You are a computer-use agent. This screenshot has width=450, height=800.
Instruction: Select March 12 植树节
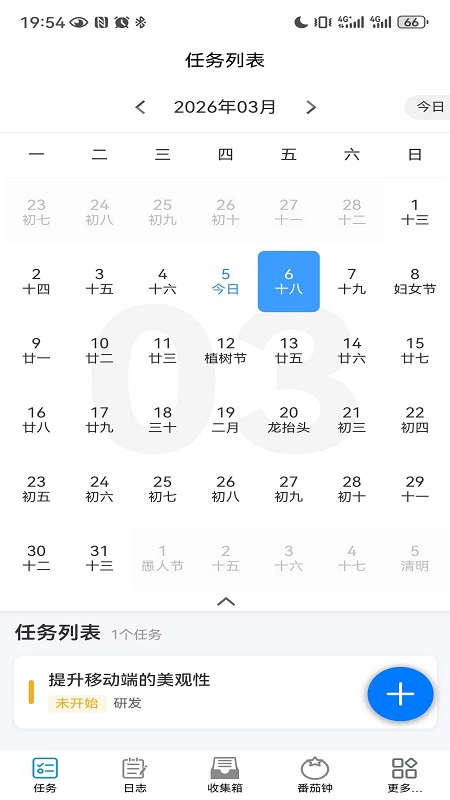(226, 351)
